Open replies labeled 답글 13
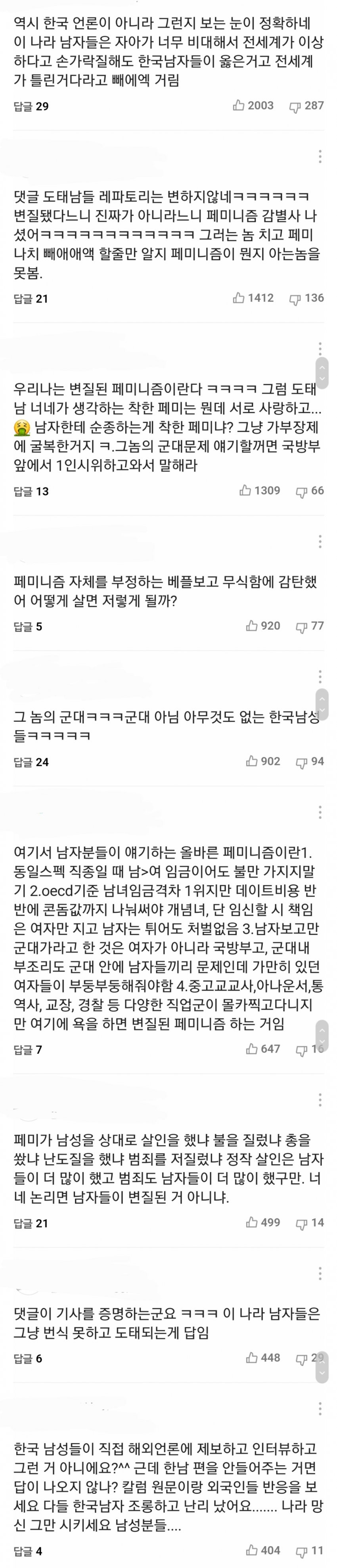 pyautogui.click(x=31, y=491)
